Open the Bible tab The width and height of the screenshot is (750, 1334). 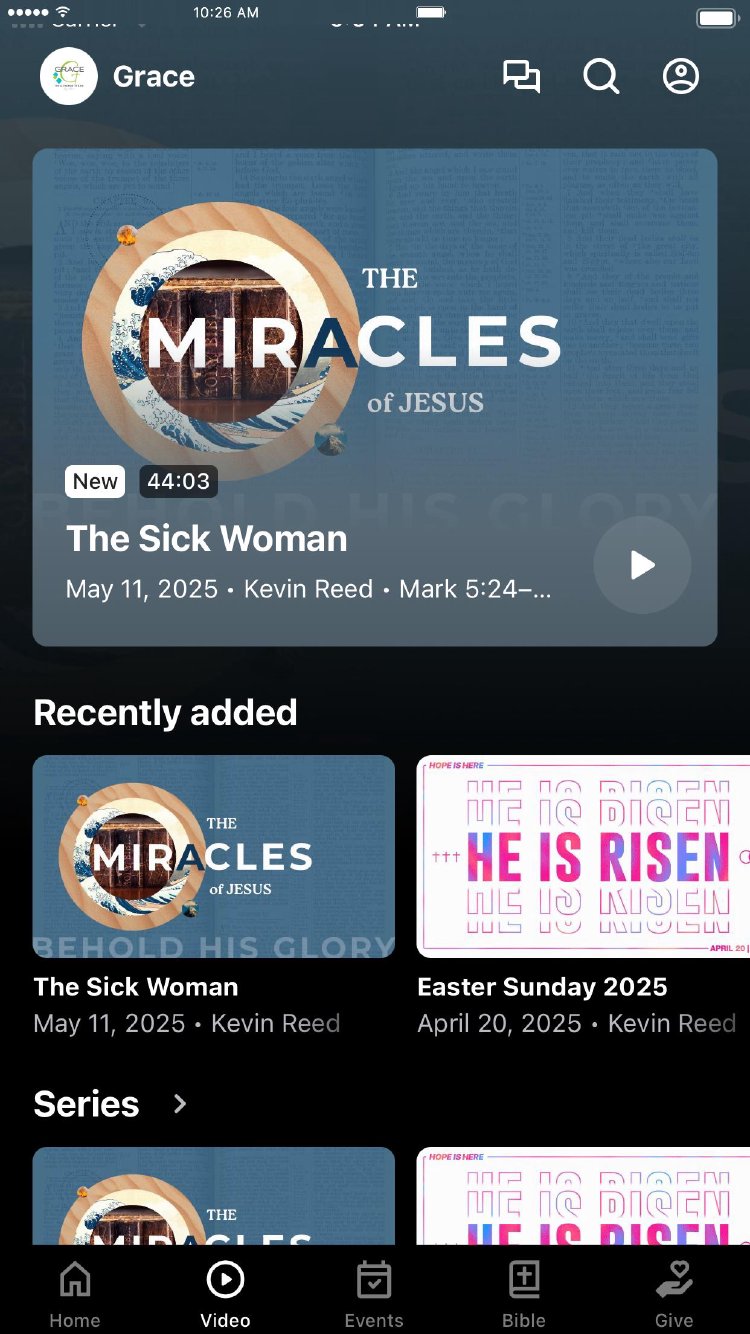point(524,1294)
